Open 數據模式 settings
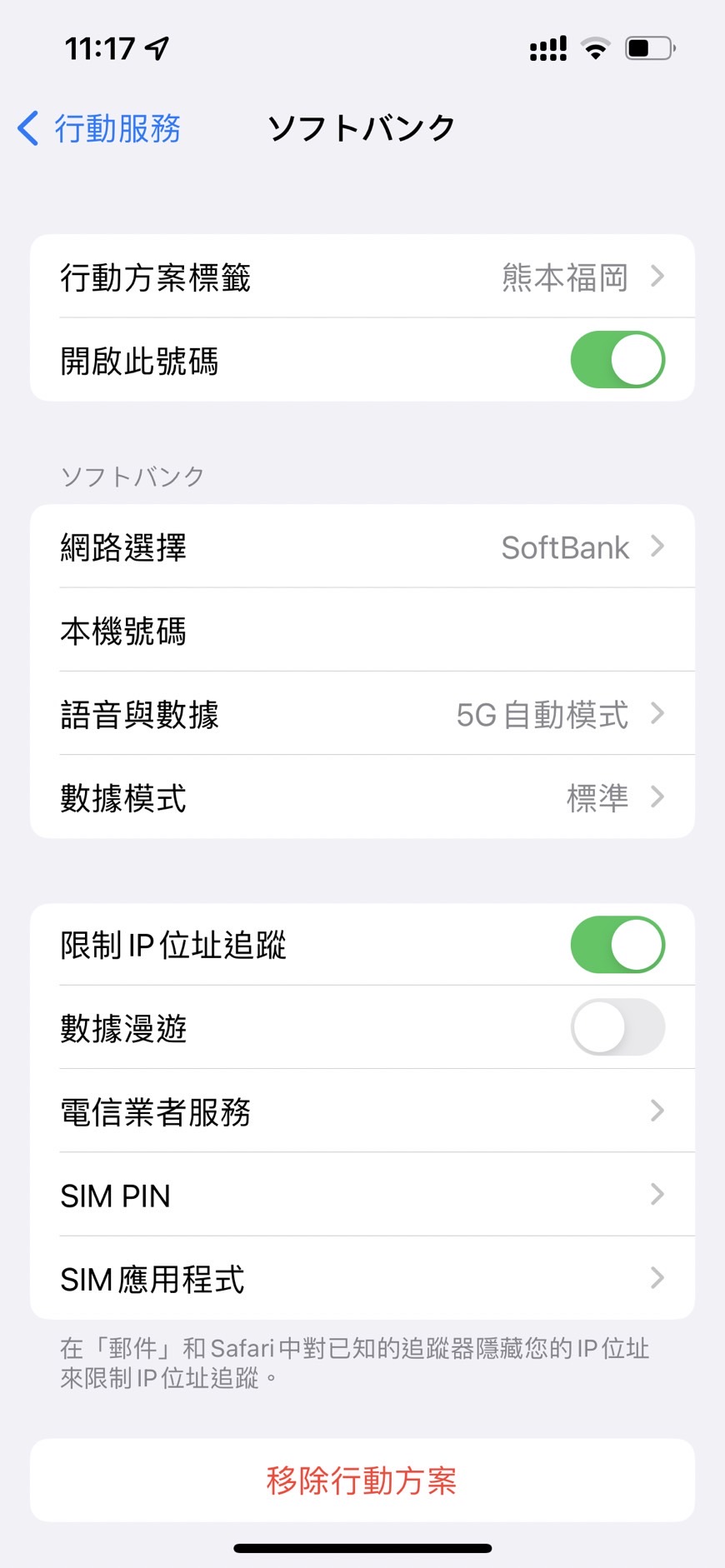The height and width of the screenshot is (1568, 725). (x=362, y=797)
